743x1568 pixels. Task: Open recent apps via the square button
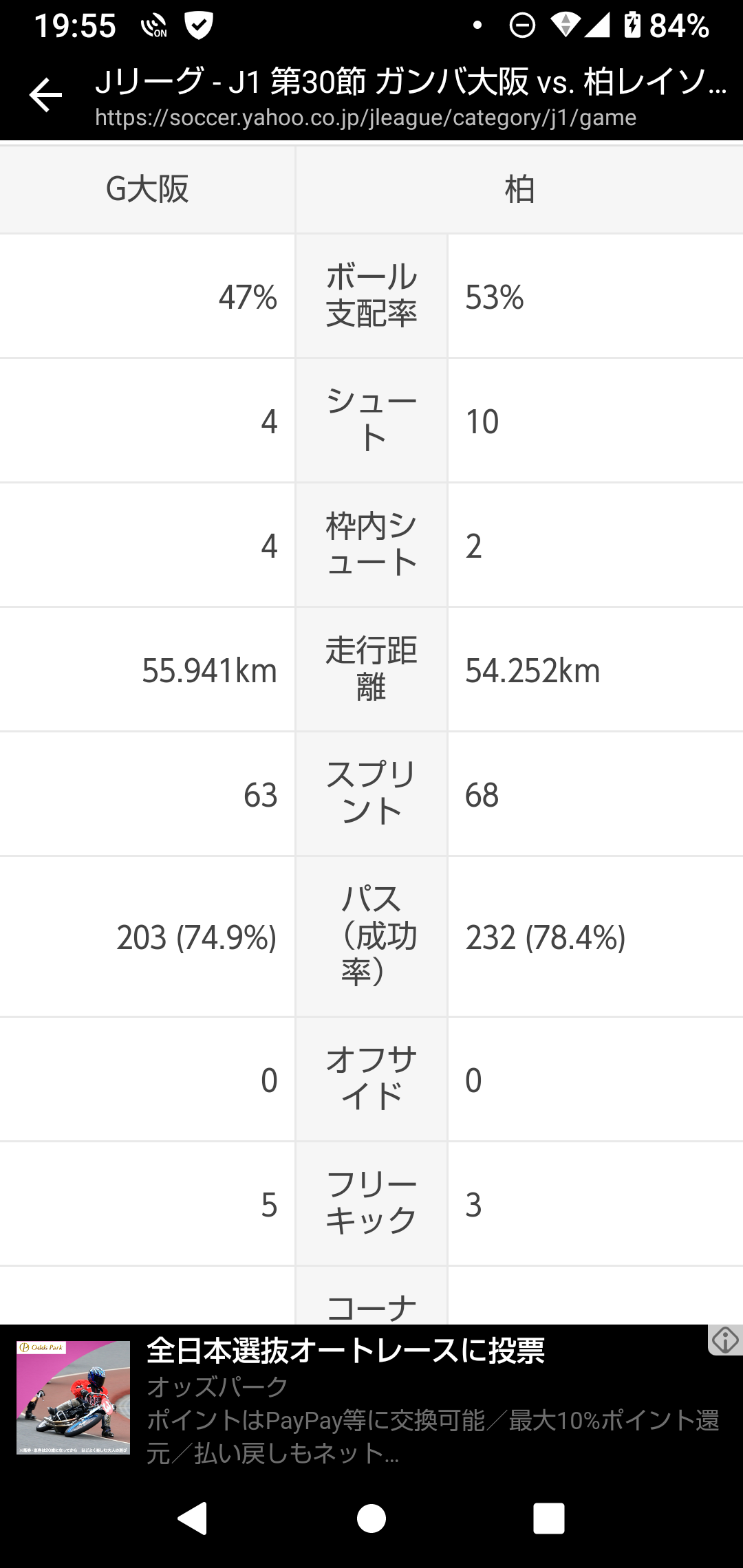coord(548,1518)
